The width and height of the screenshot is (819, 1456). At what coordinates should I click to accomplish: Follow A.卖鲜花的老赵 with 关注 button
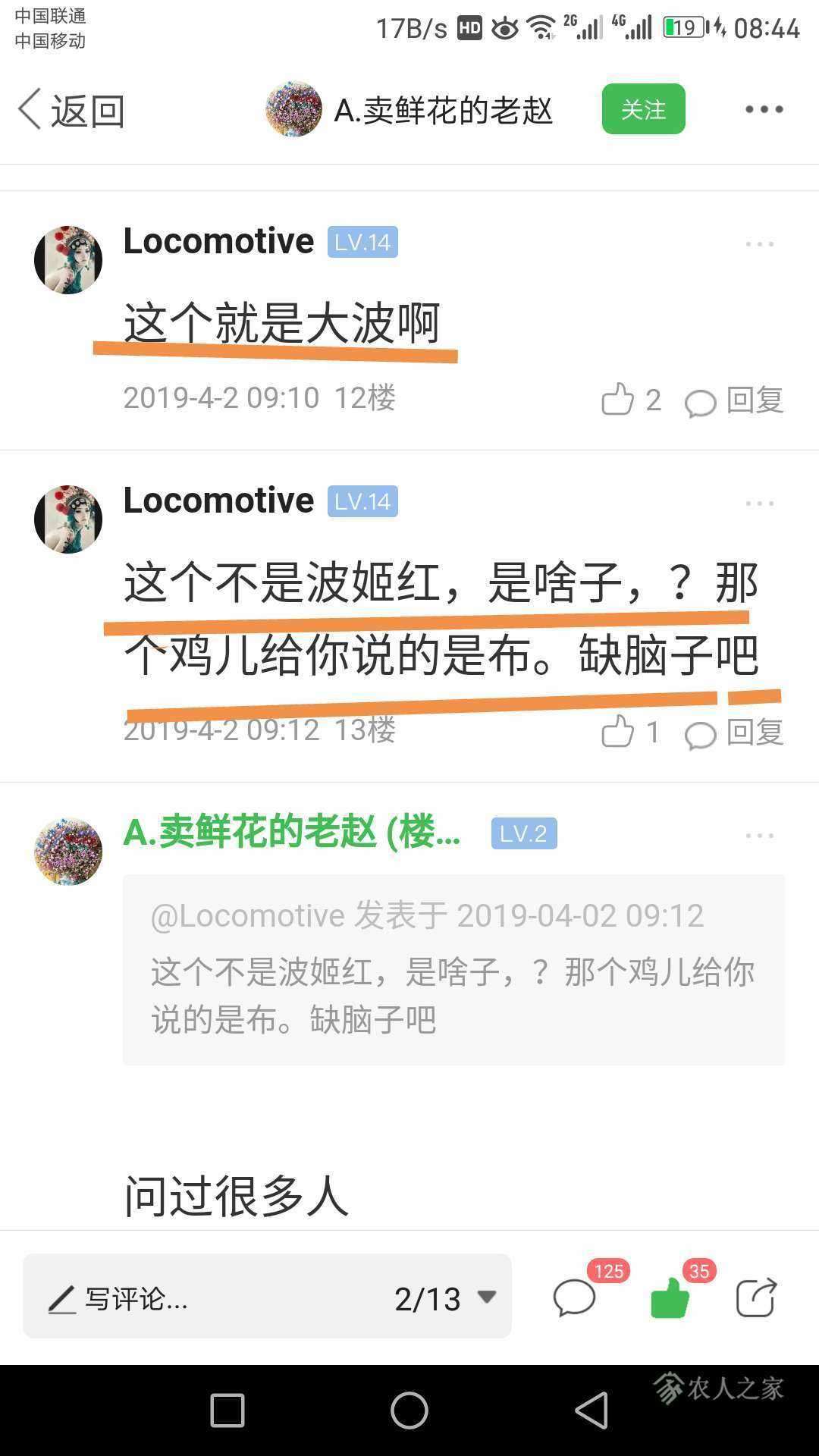[643, 109]
